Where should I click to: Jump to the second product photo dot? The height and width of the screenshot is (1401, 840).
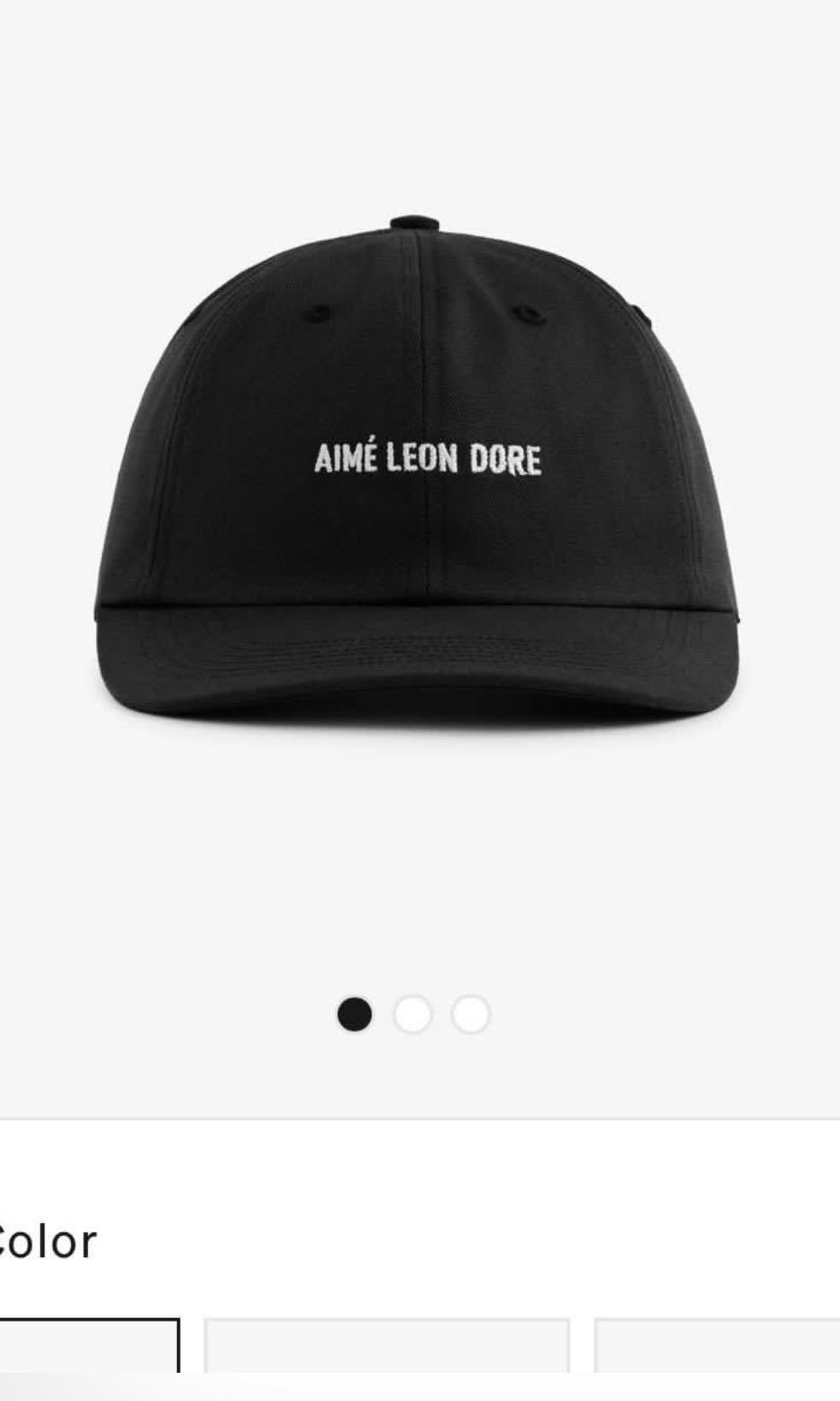(412, 1015)
